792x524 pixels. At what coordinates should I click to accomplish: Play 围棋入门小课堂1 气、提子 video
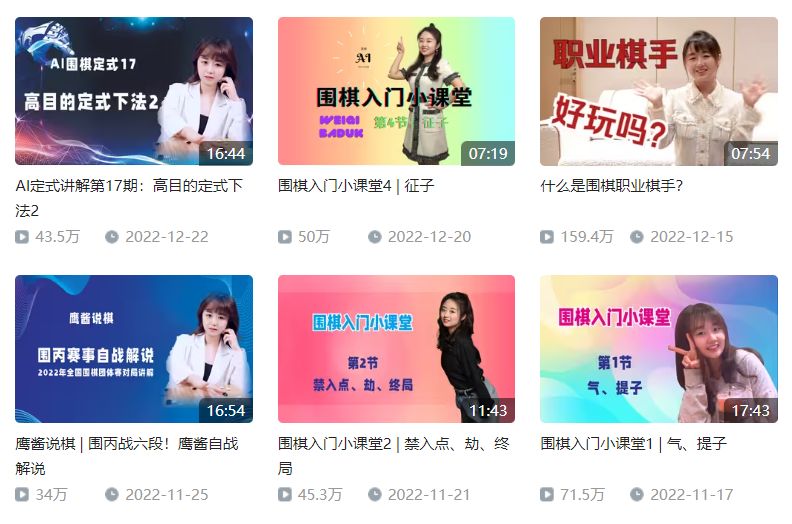click(658, 349)
